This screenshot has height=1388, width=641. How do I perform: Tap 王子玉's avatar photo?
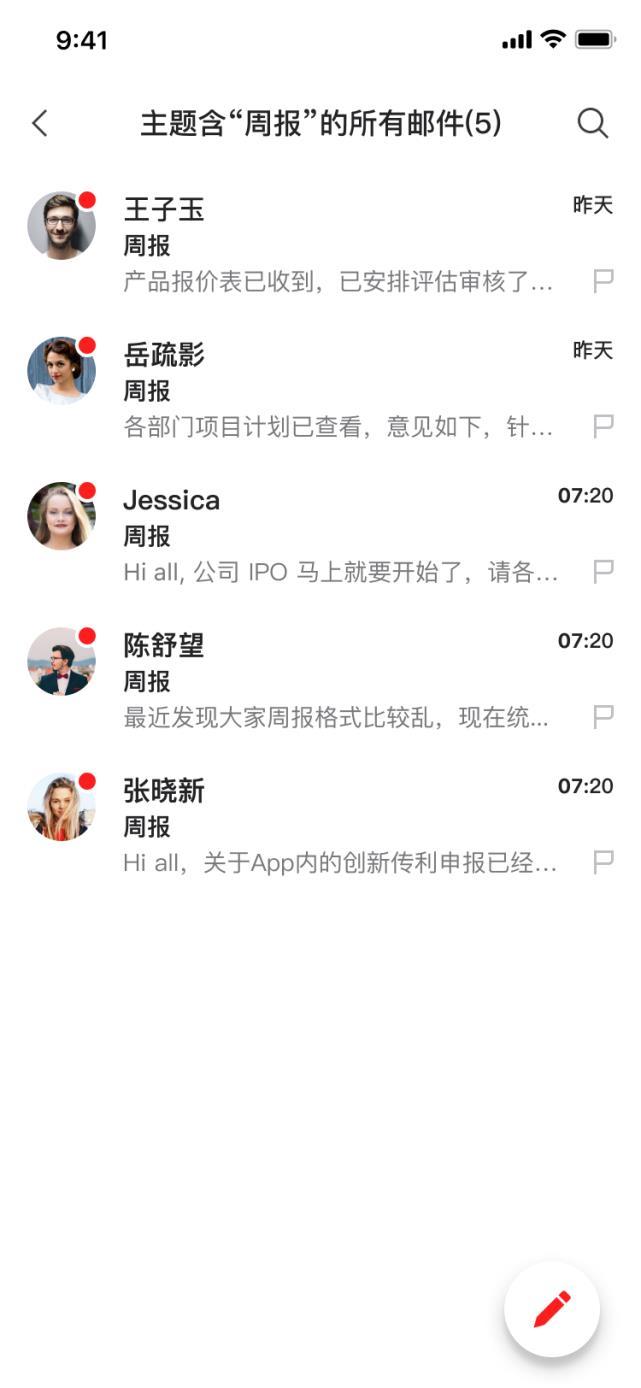61,226
